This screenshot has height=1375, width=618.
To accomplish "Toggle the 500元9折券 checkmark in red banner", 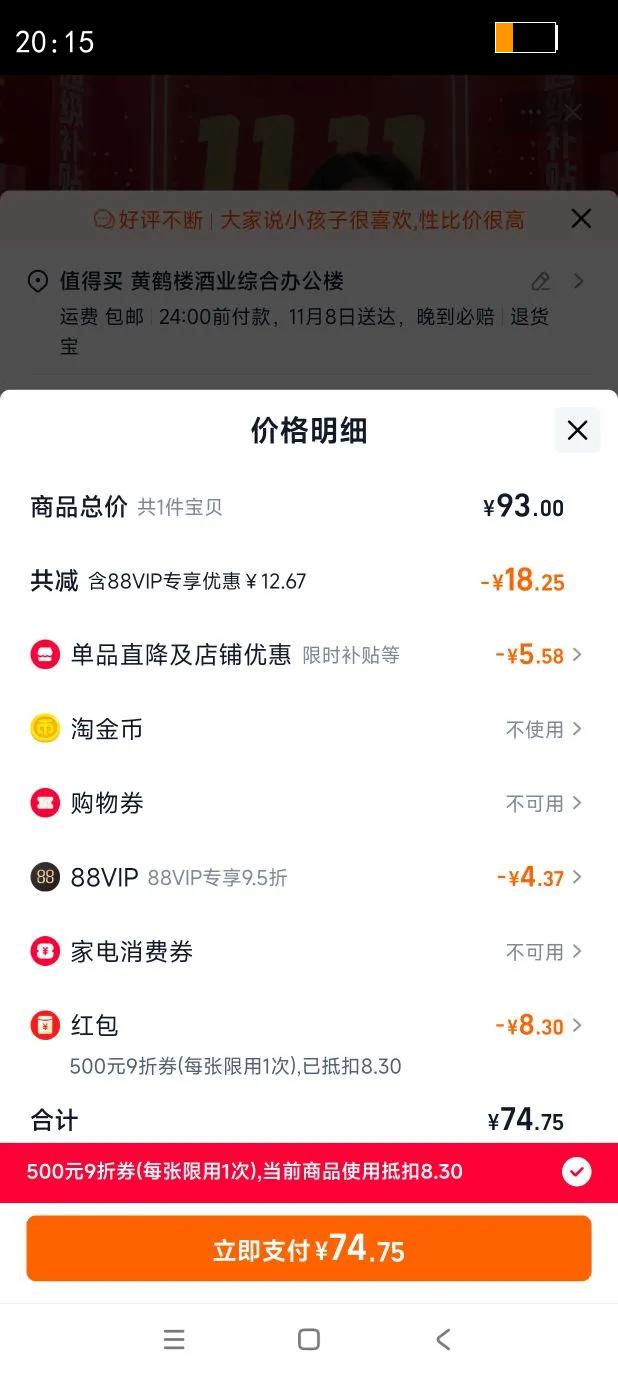I will click(x=577, y=1172).
